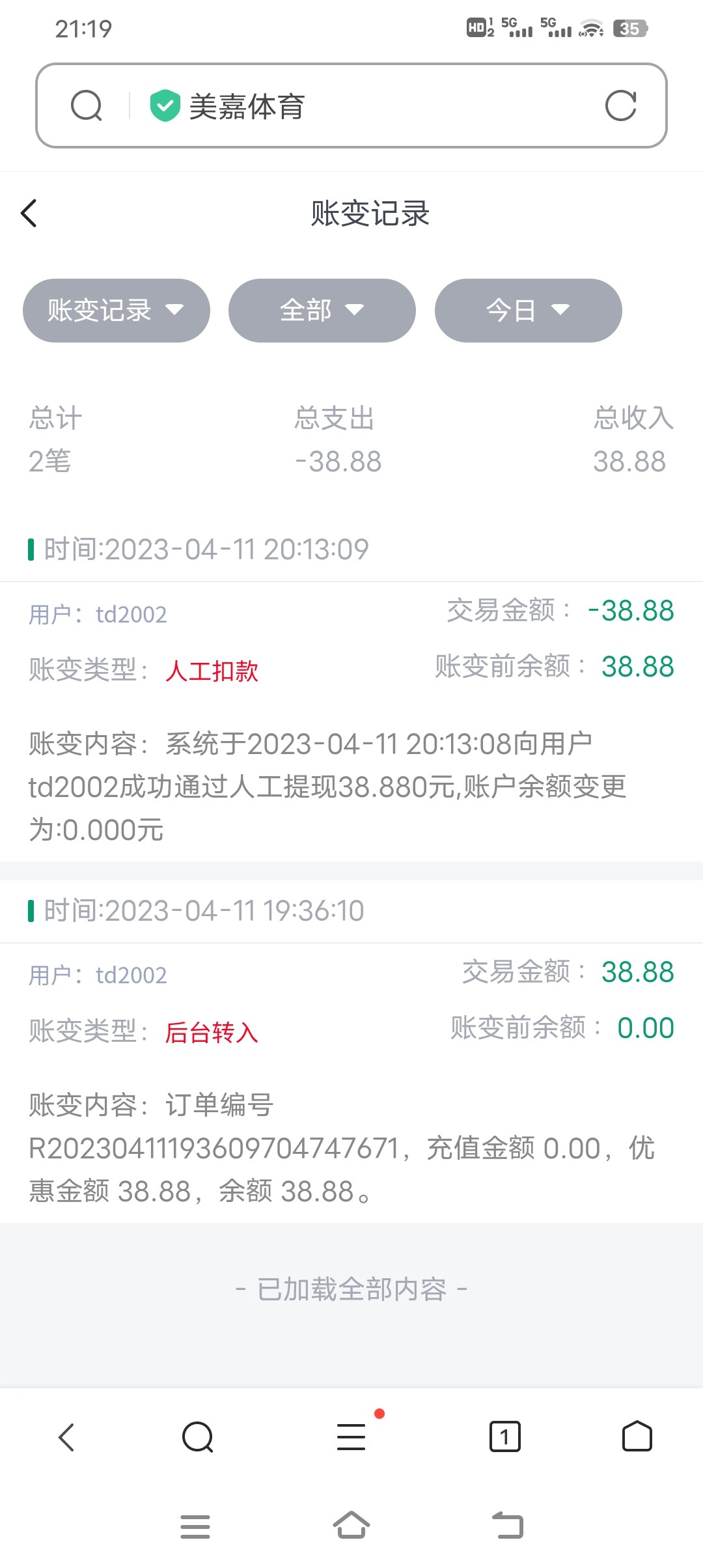The height and width of the screenshot is (1568, 703).
Task: Open recent apps from the system bar
Action: [195, 1526]
